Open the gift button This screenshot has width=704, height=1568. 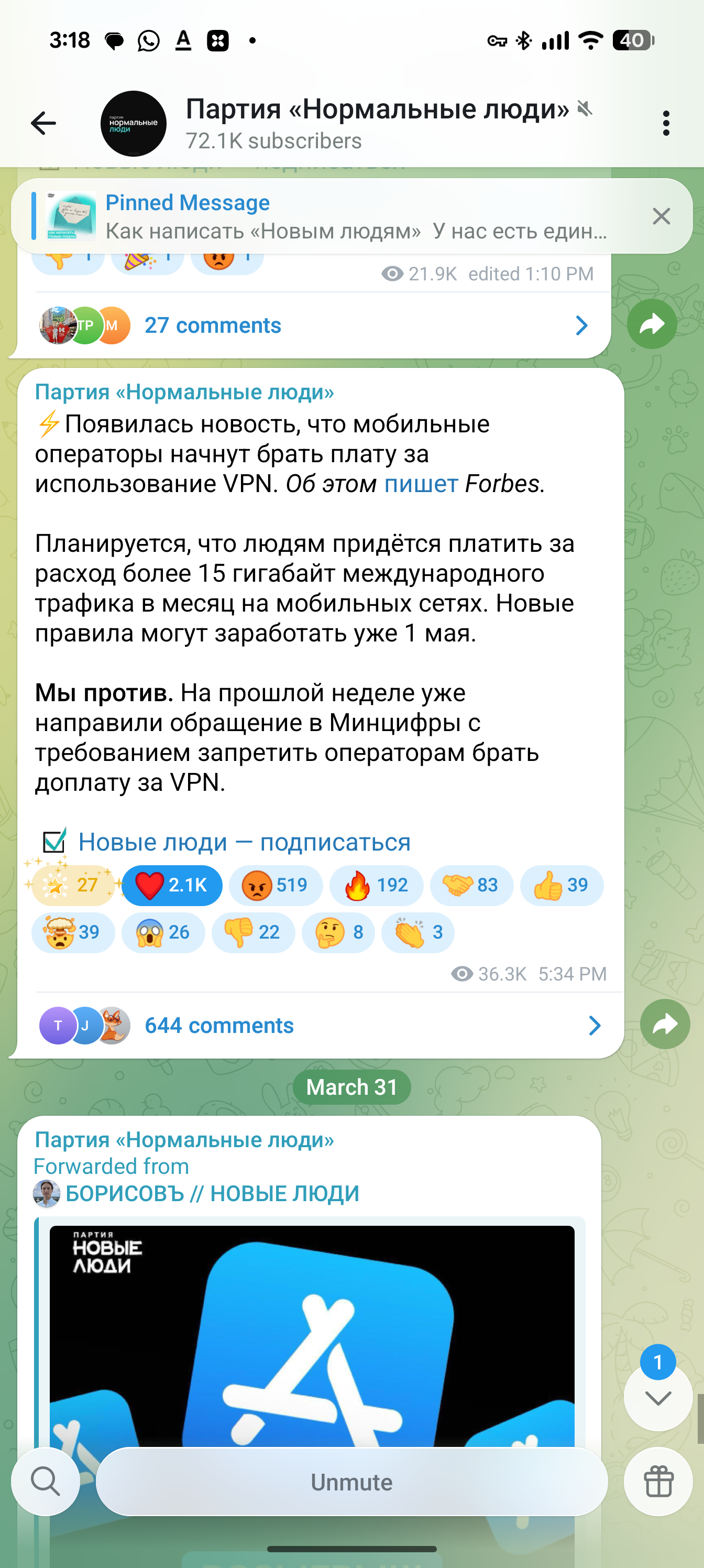(x=658, y=1482)
